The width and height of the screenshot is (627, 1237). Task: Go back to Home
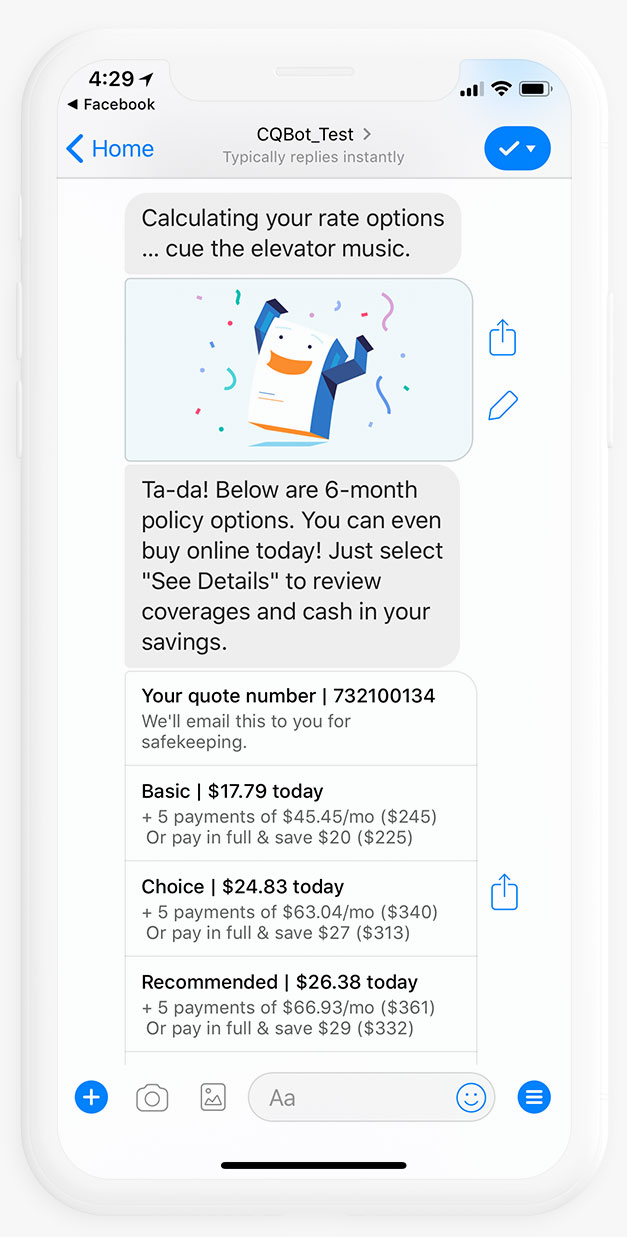109,149
